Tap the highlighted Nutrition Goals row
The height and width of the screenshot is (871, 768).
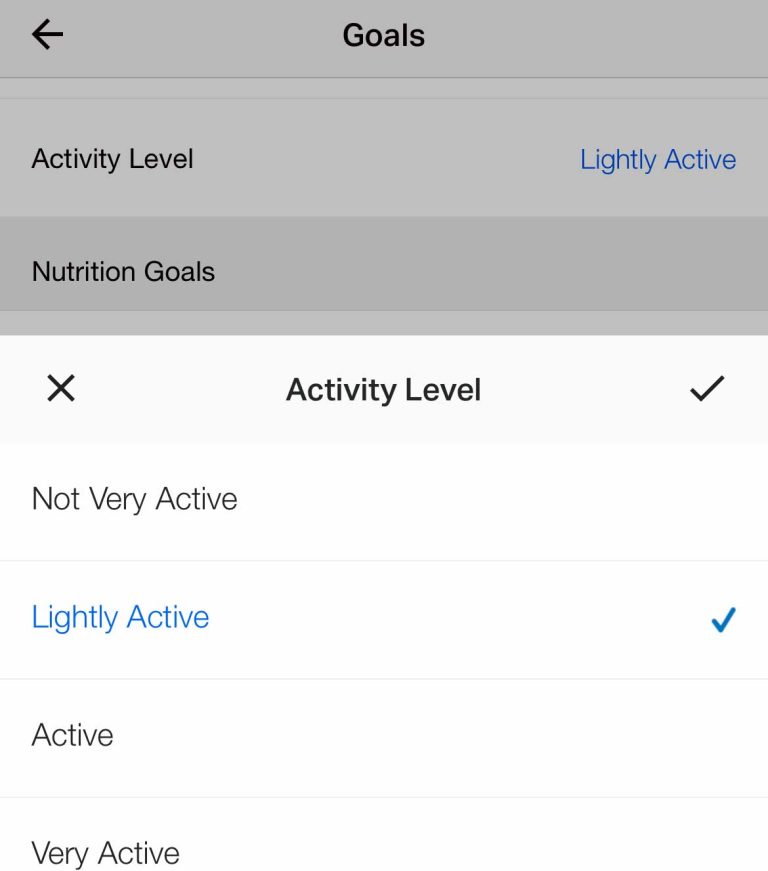click(x=123, y=270)
